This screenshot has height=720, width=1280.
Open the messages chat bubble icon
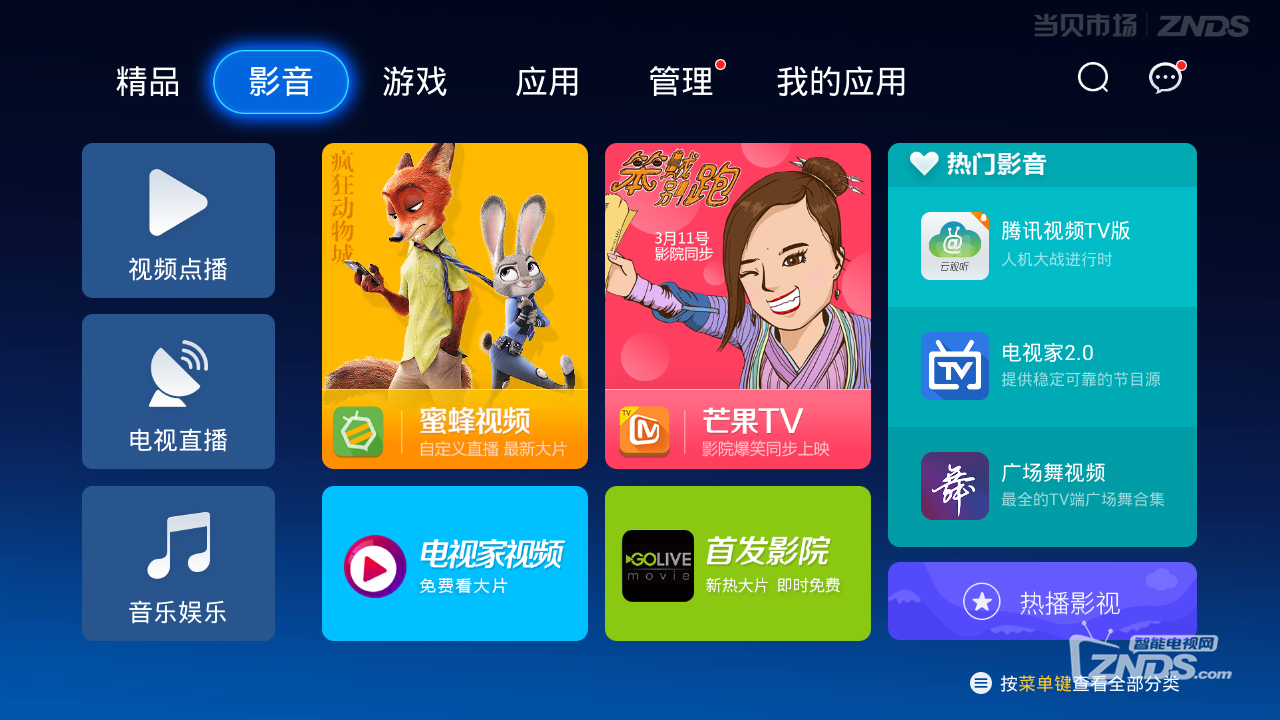pyautogui.click(x=1165, y=78)
